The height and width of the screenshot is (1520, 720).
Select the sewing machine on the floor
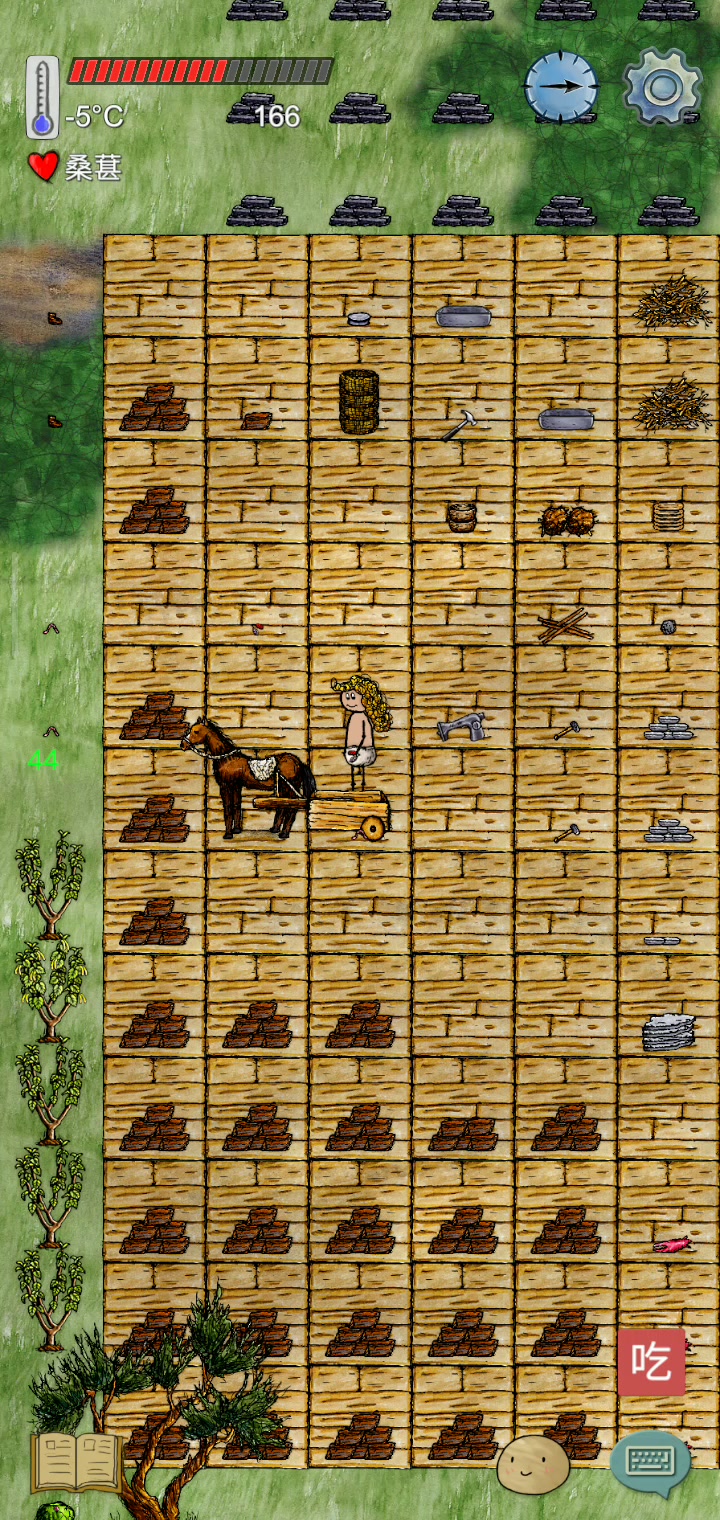pyautogui.click(x=461, y=726)
